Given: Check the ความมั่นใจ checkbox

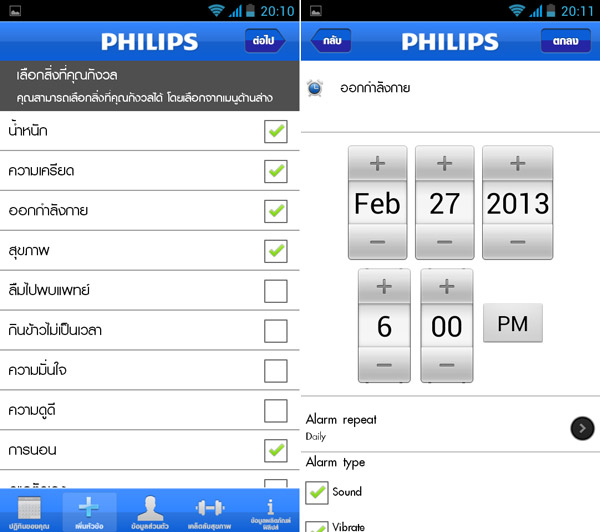Looking at the screenshot, I should coord(275,371).
